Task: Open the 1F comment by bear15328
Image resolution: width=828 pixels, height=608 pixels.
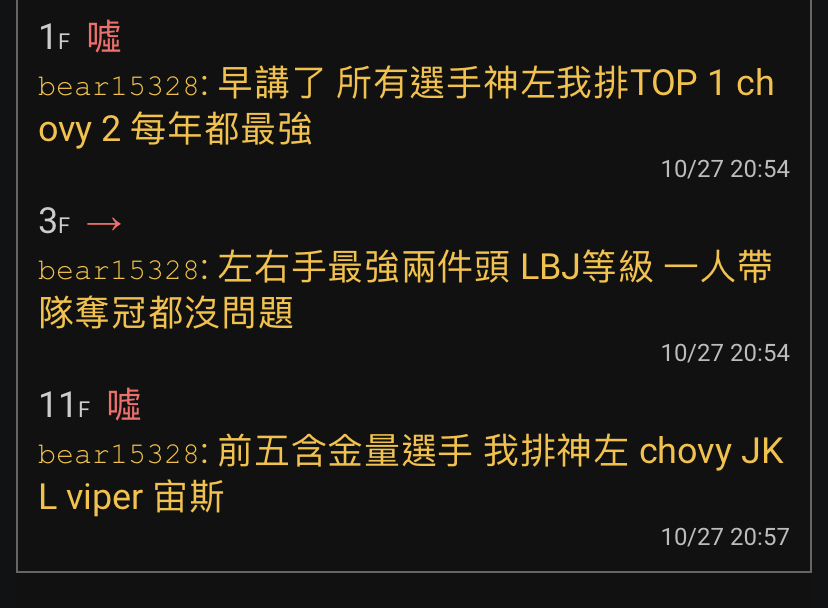Action: pyautogui.click(x=405, y=106)
